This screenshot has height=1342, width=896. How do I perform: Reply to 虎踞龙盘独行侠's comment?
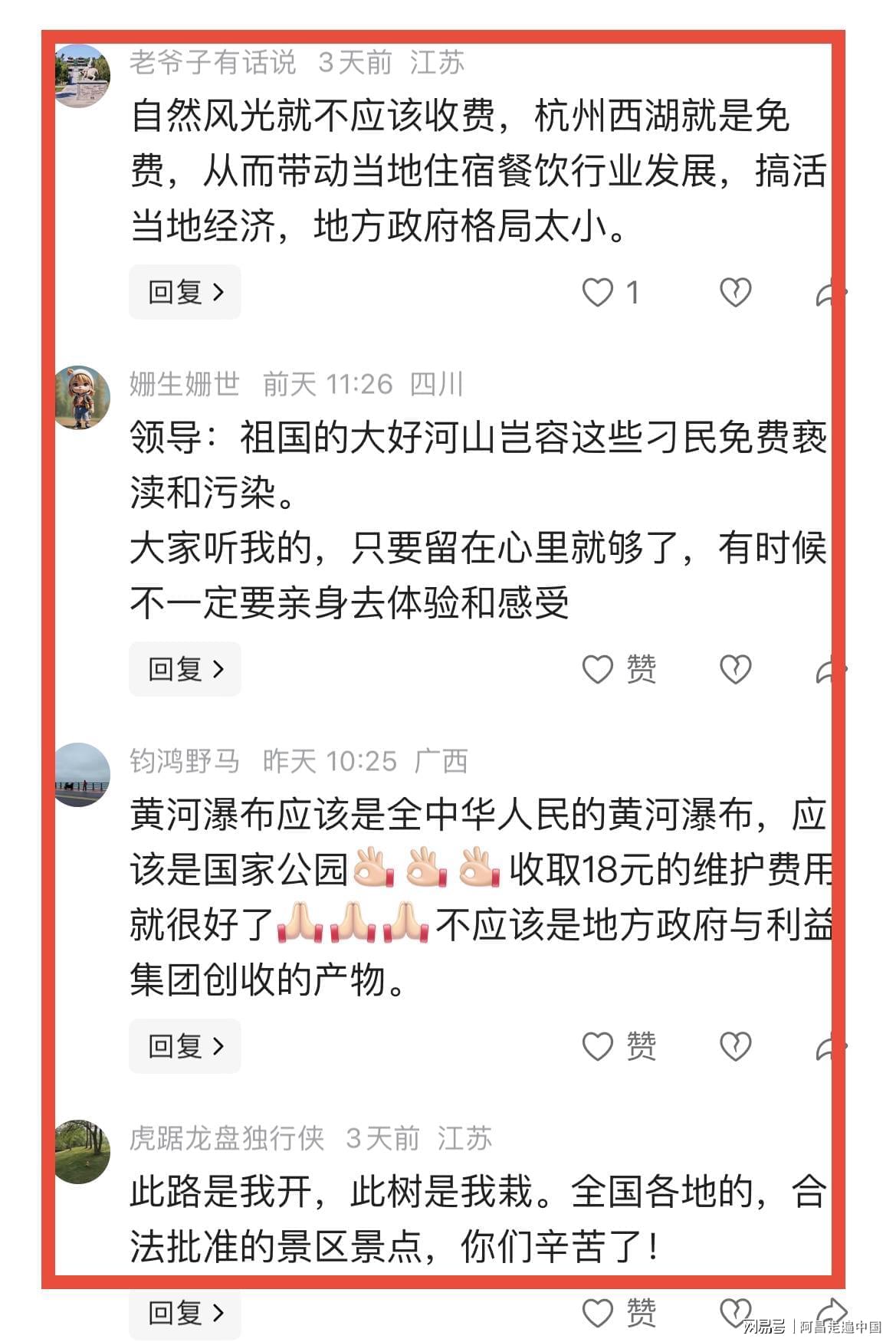pyautogui.click(x=185, y=1313)
